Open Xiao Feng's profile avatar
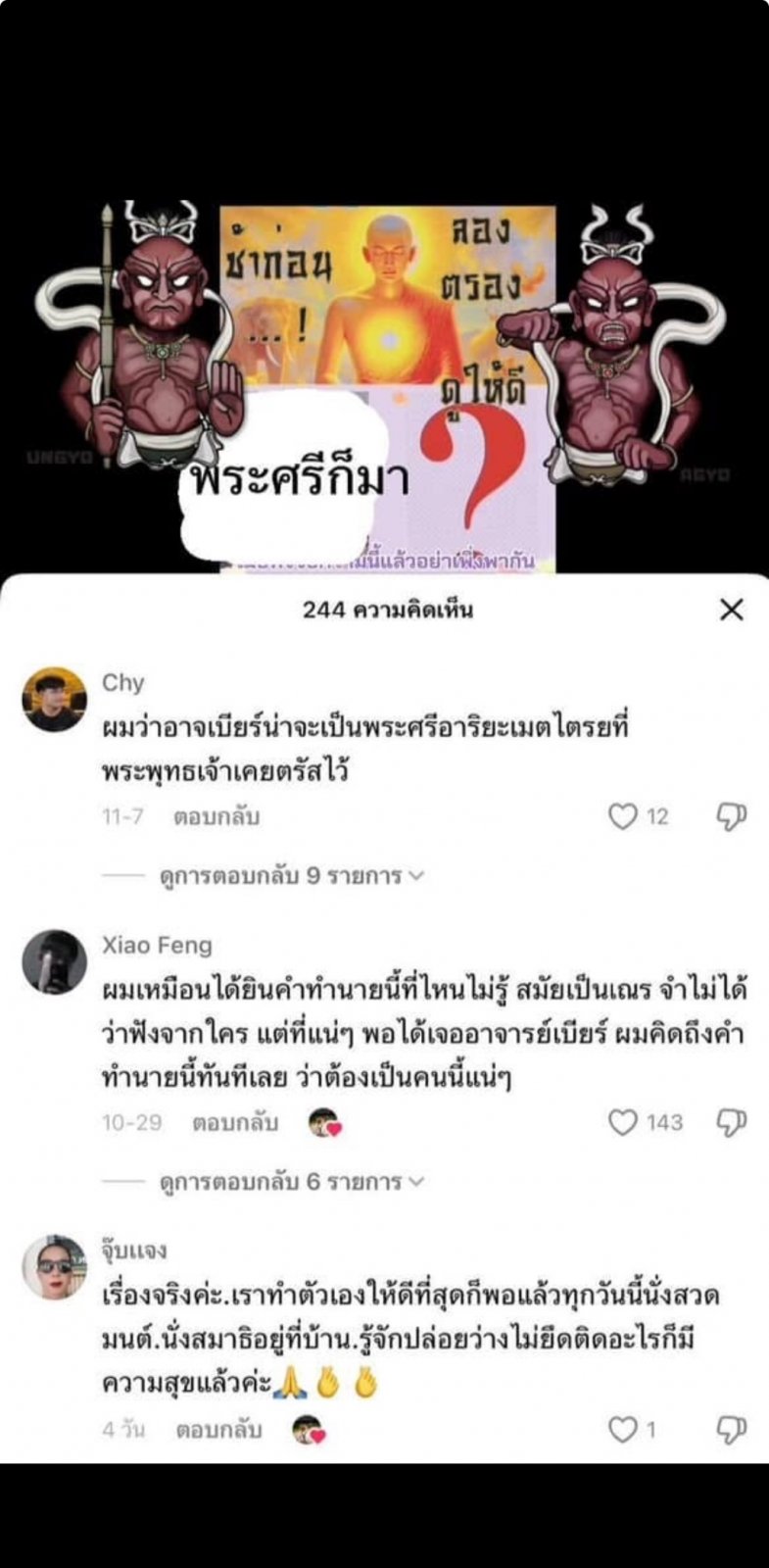This screenshot has width=769, height=1568. click(x=55, y=961)
